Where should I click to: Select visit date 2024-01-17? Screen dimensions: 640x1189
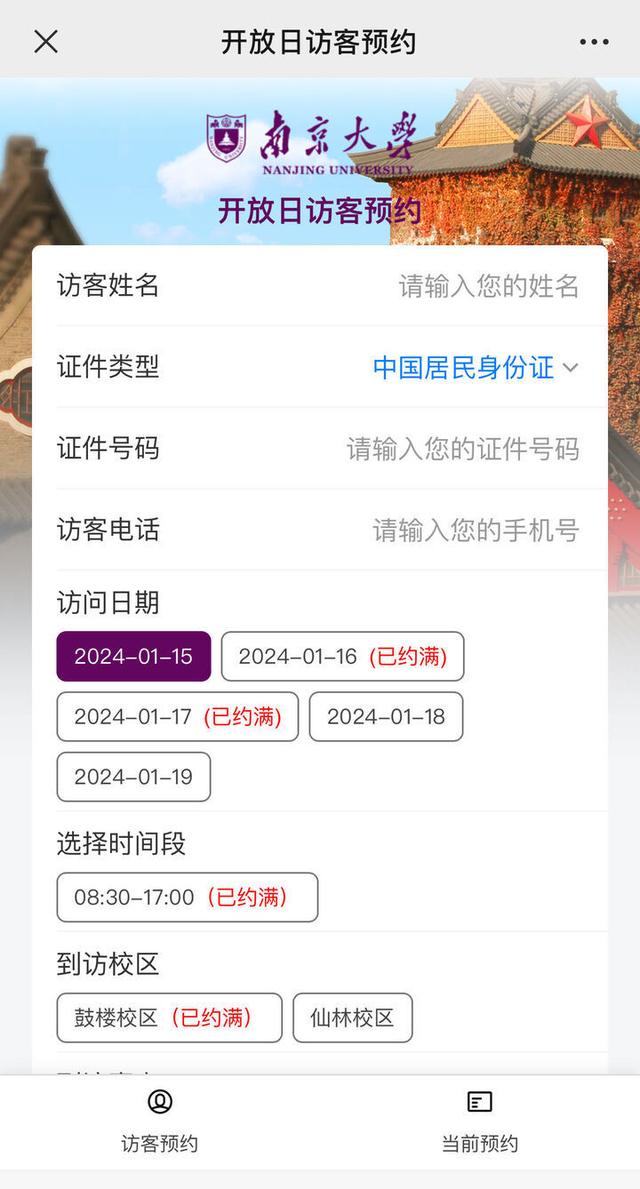point(177,716)
